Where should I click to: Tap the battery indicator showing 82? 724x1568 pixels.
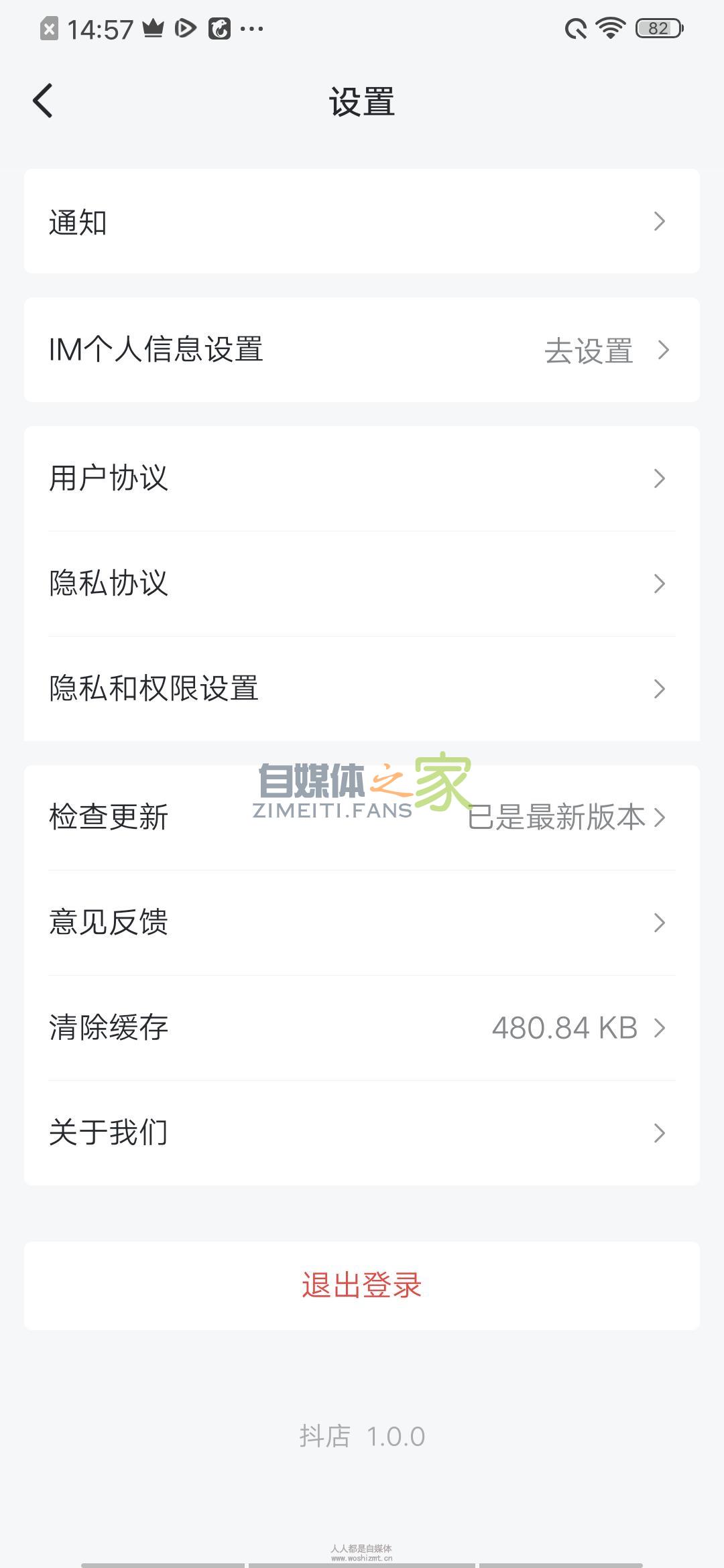point(659,28)
